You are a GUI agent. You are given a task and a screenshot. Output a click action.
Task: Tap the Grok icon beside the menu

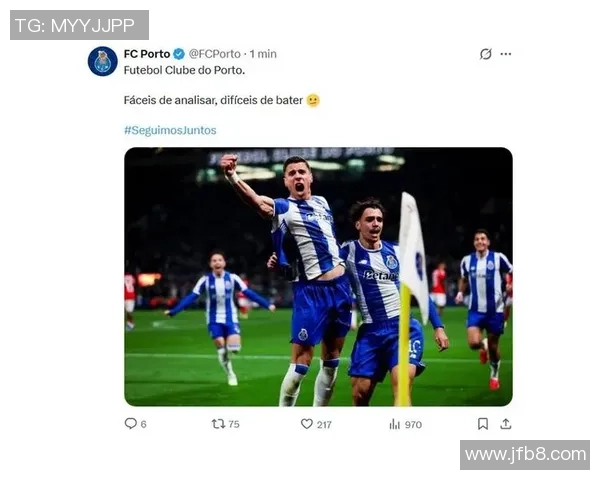tap(485, 54)
